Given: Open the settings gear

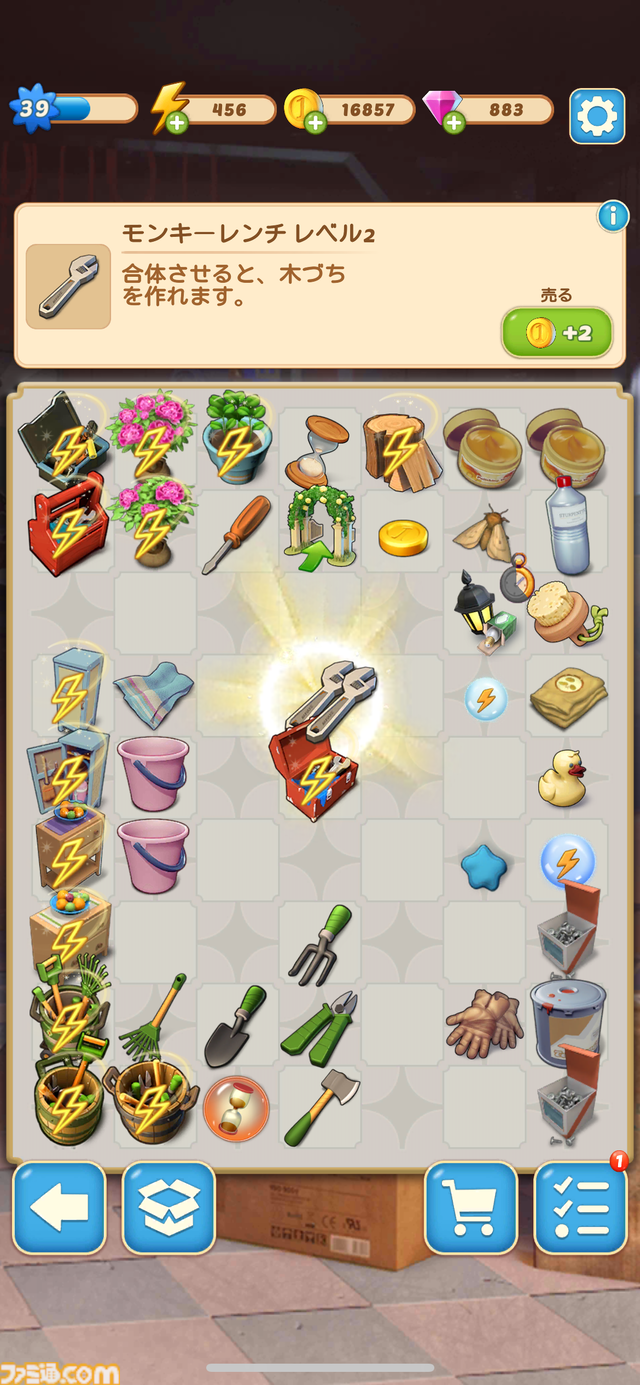Looking at the screenshot, I should click(597, 117).
